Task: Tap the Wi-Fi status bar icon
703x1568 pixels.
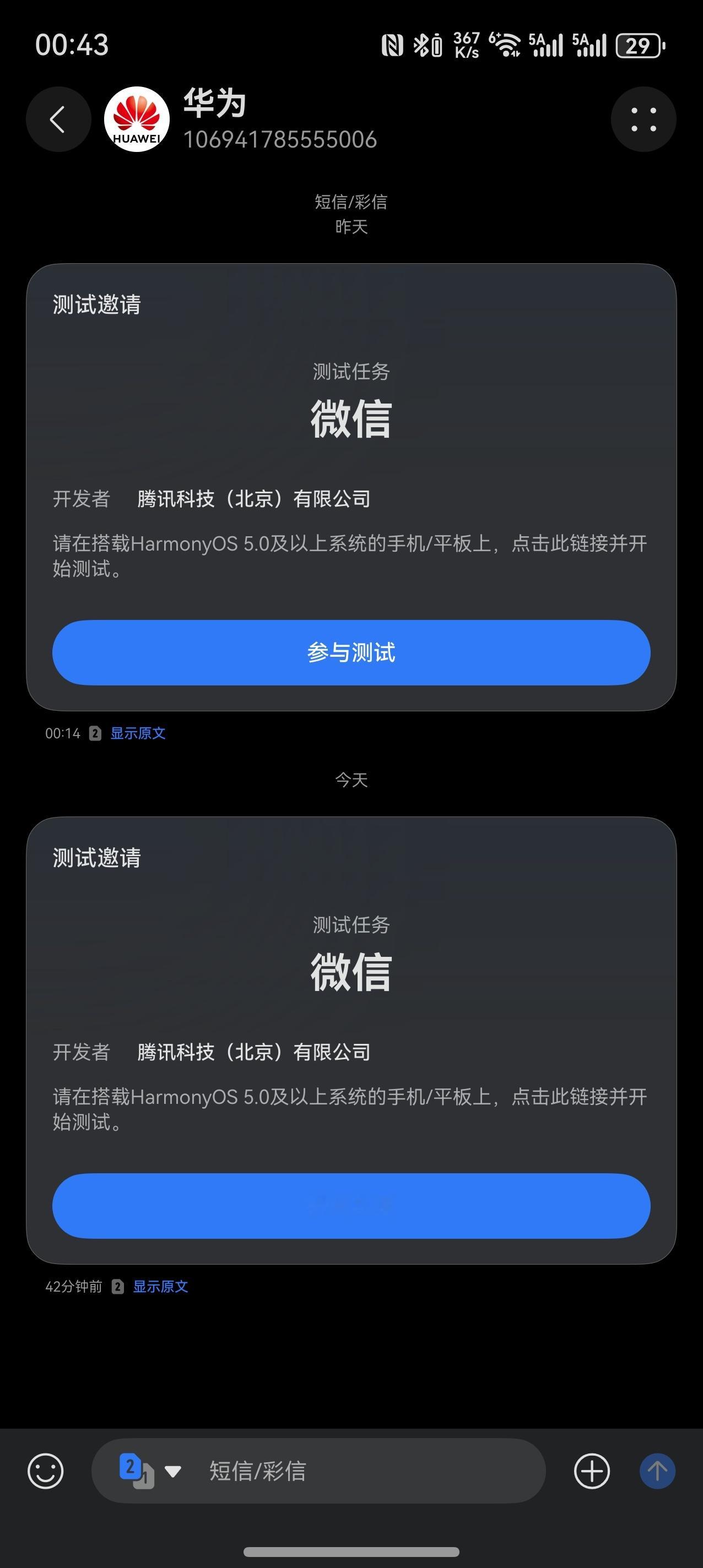Action: tap(507, 45)
